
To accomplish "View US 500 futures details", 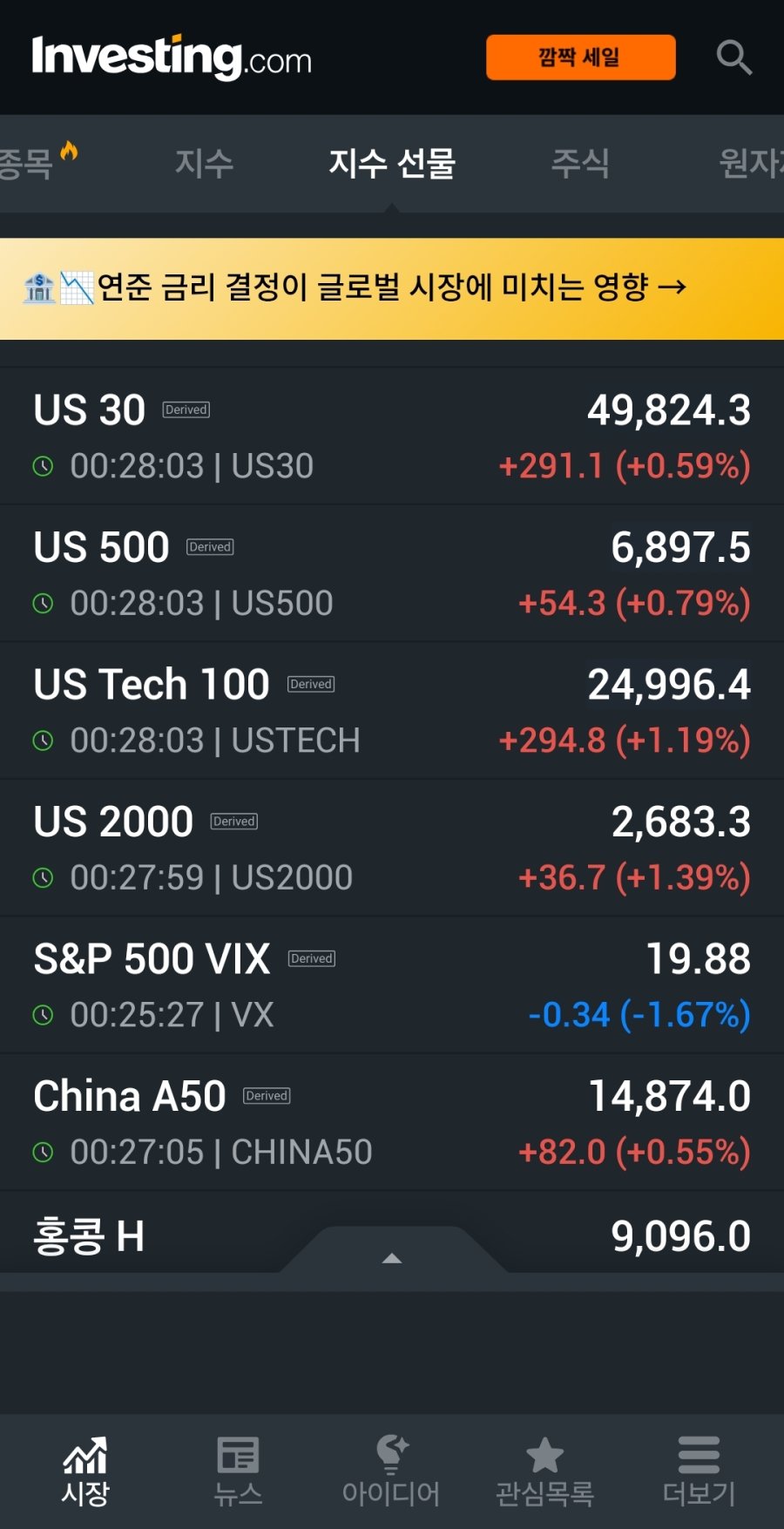I will pyautogui.click(x=392, y=574).
